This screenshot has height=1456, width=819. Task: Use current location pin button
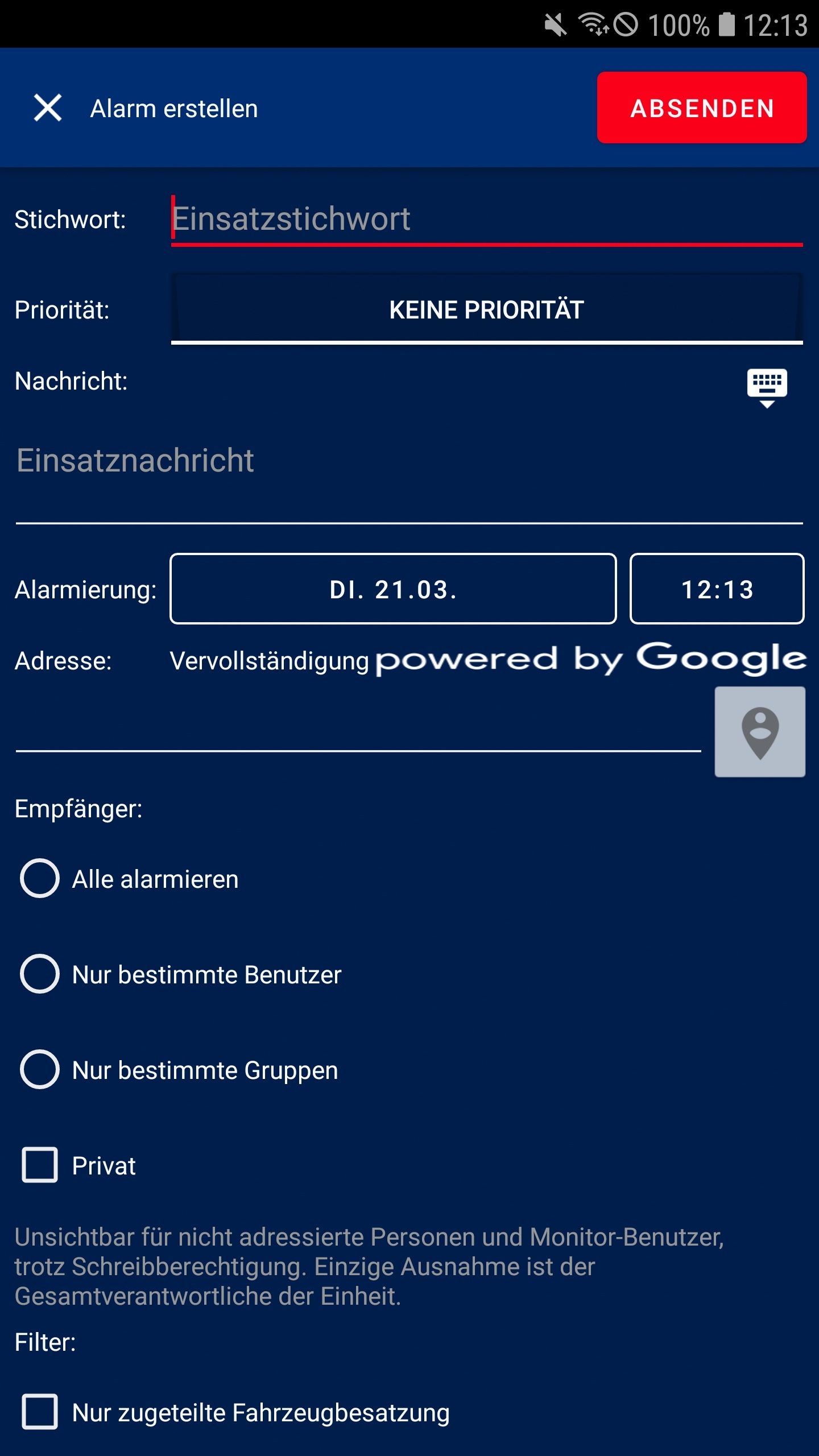(x=760, y=731)
